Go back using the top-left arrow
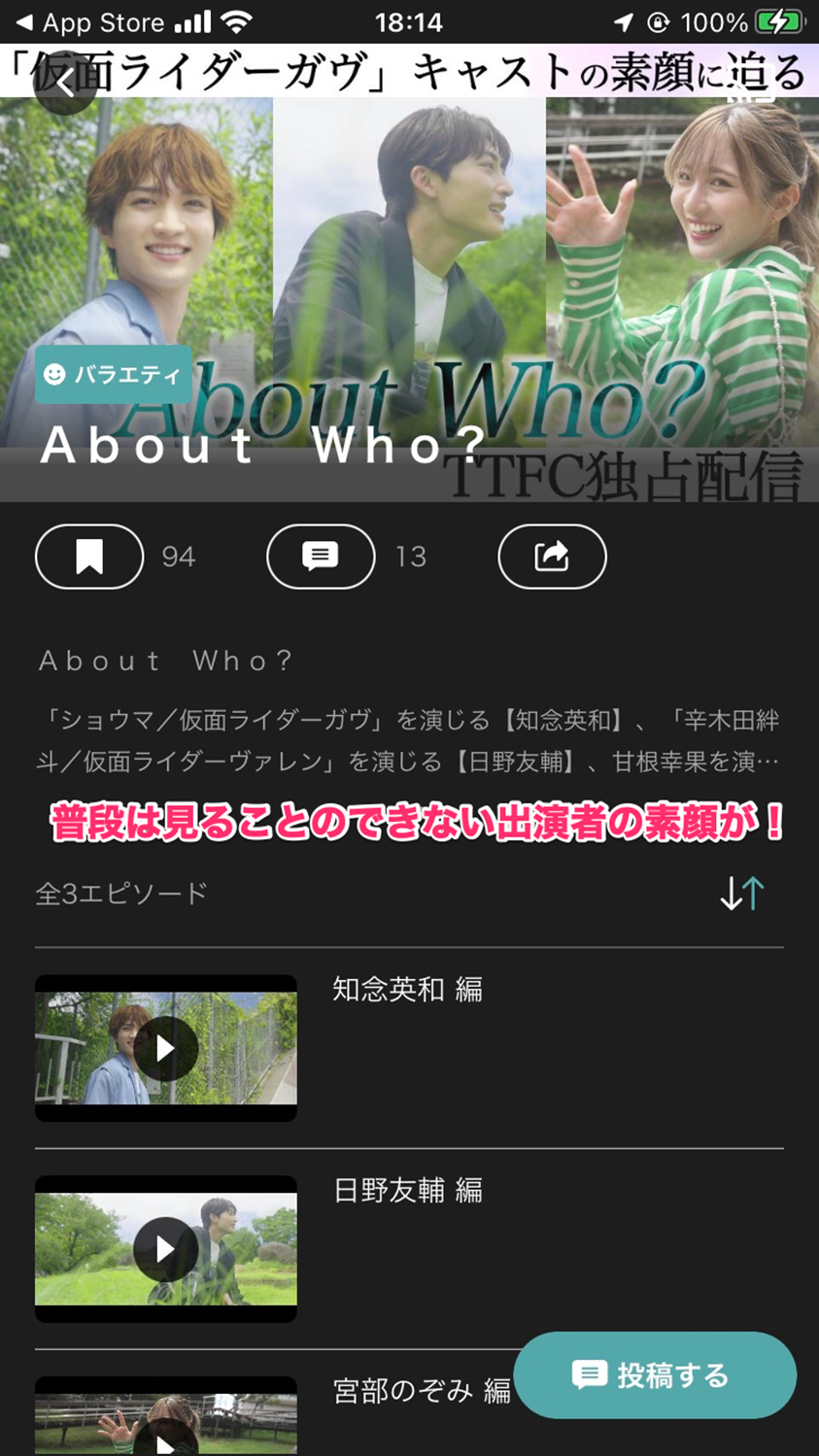The width and height of the screenshot is (819, 1456). 64,84
